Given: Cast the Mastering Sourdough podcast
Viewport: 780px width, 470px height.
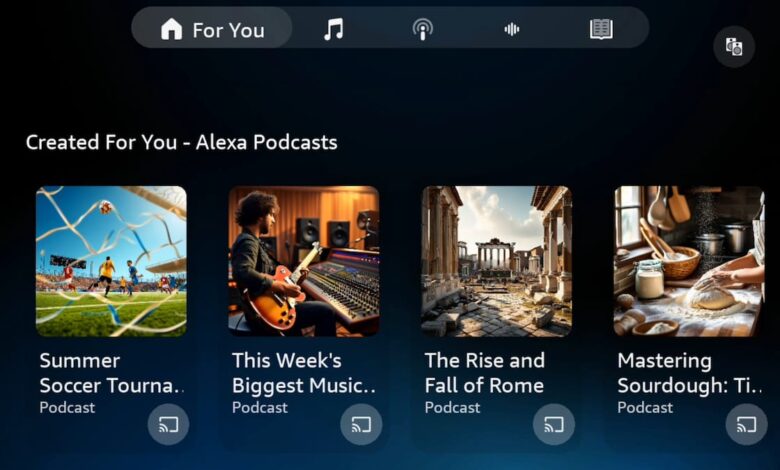Looking at the screenshot, I should 746,424.
